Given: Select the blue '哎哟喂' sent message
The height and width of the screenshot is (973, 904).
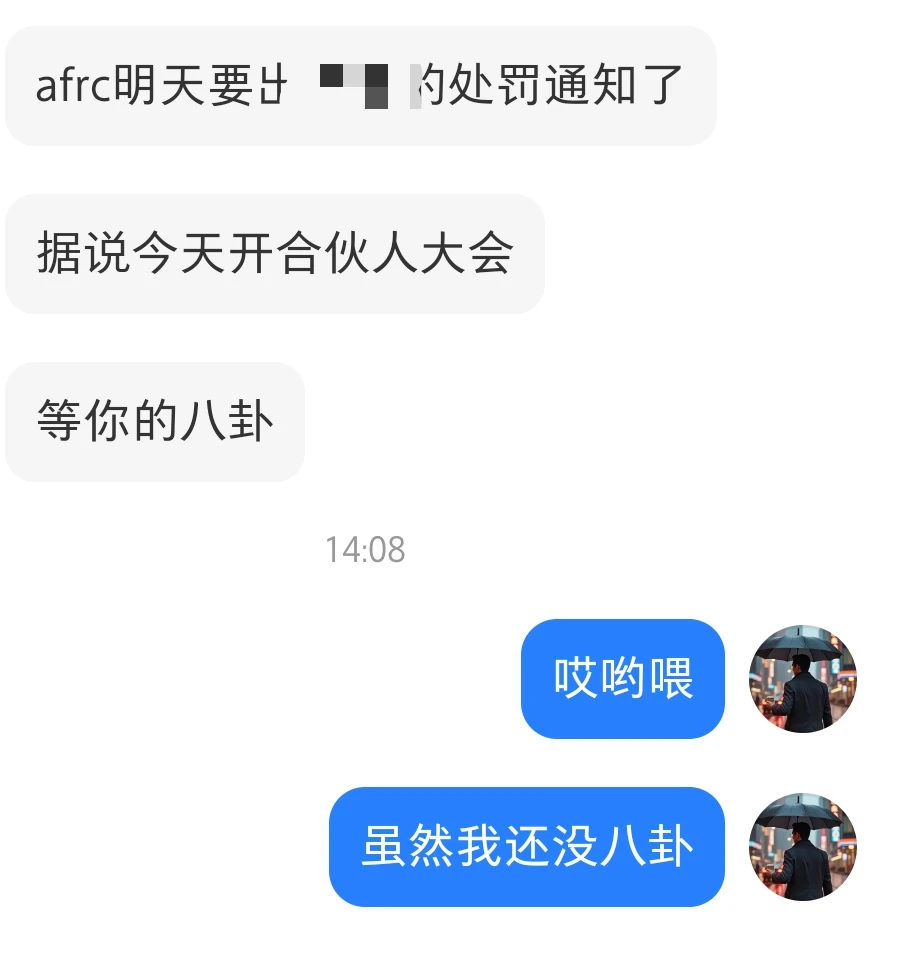Looking at the screenshot, I should coord(621,680).
